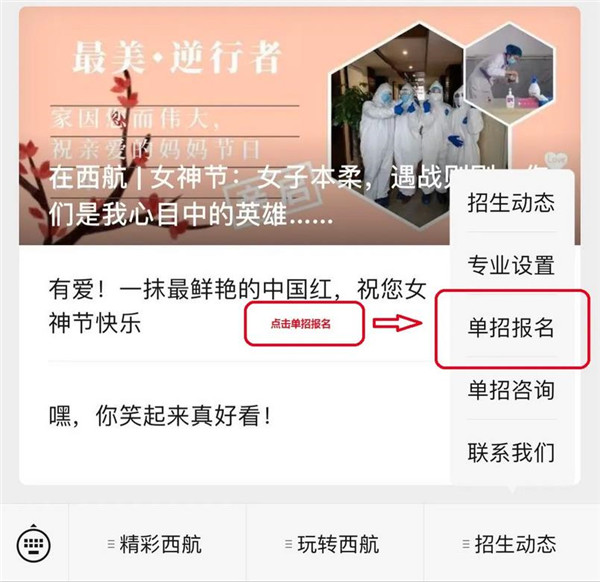This screenshot has width=600, height=582.
Task: Open 单招咨询 from the popup menu
Action: coord(511,390)
